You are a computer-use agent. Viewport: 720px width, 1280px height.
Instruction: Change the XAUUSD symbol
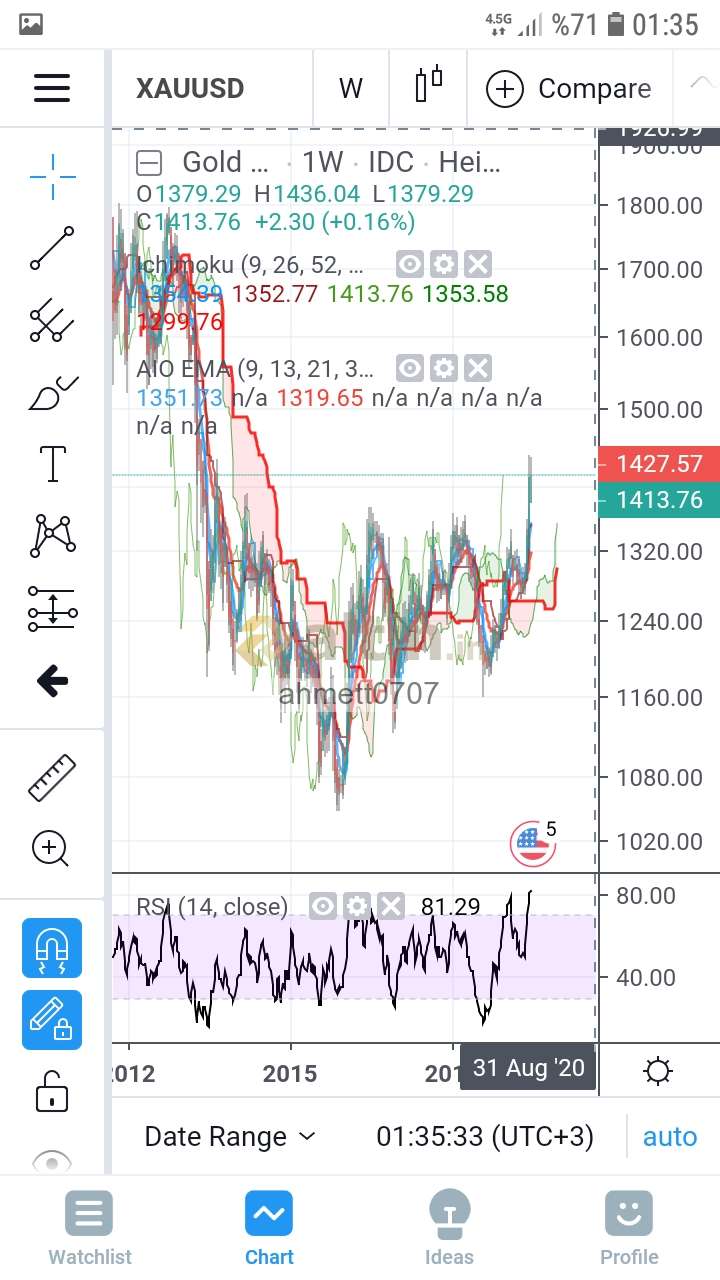[x=190, y=88]
